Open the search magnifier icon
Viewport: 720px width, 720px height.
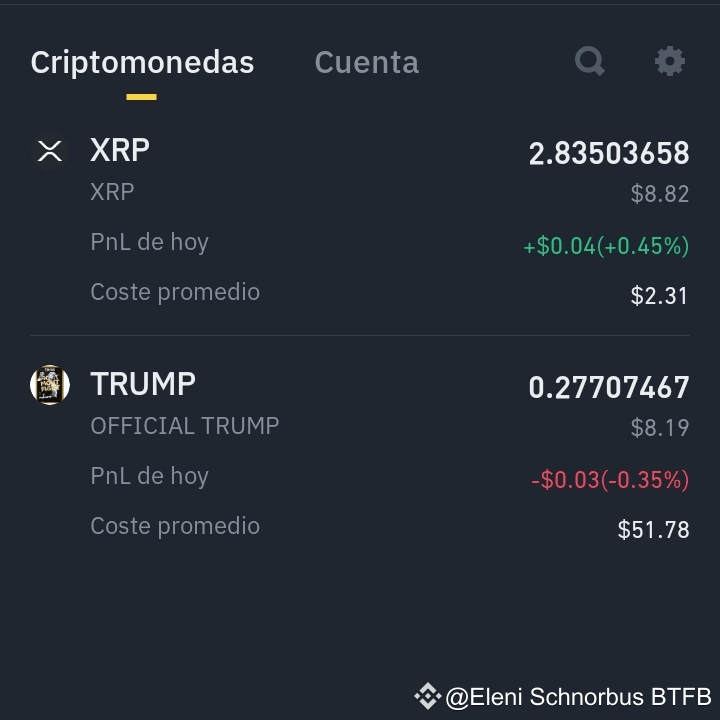coord(590,62)
